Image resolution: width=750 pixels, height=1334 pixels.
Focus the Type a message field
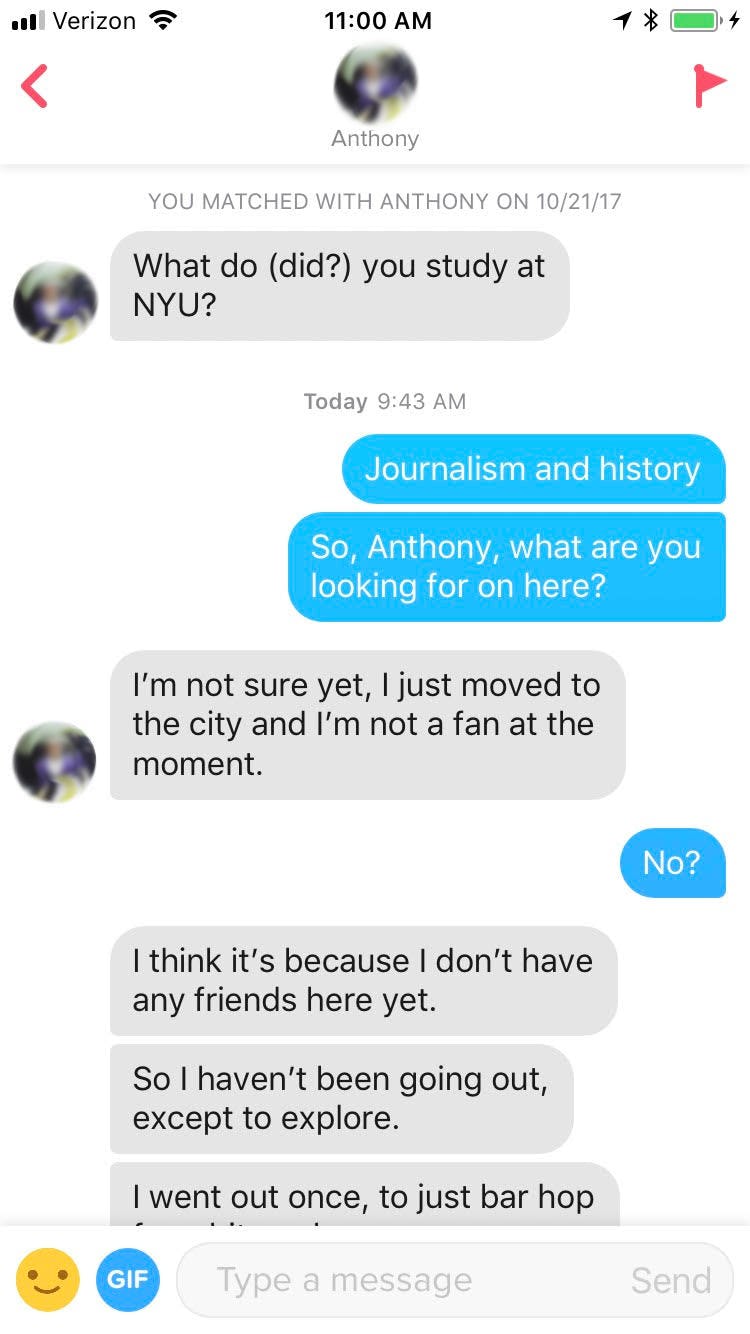(x=400, y=1280)
